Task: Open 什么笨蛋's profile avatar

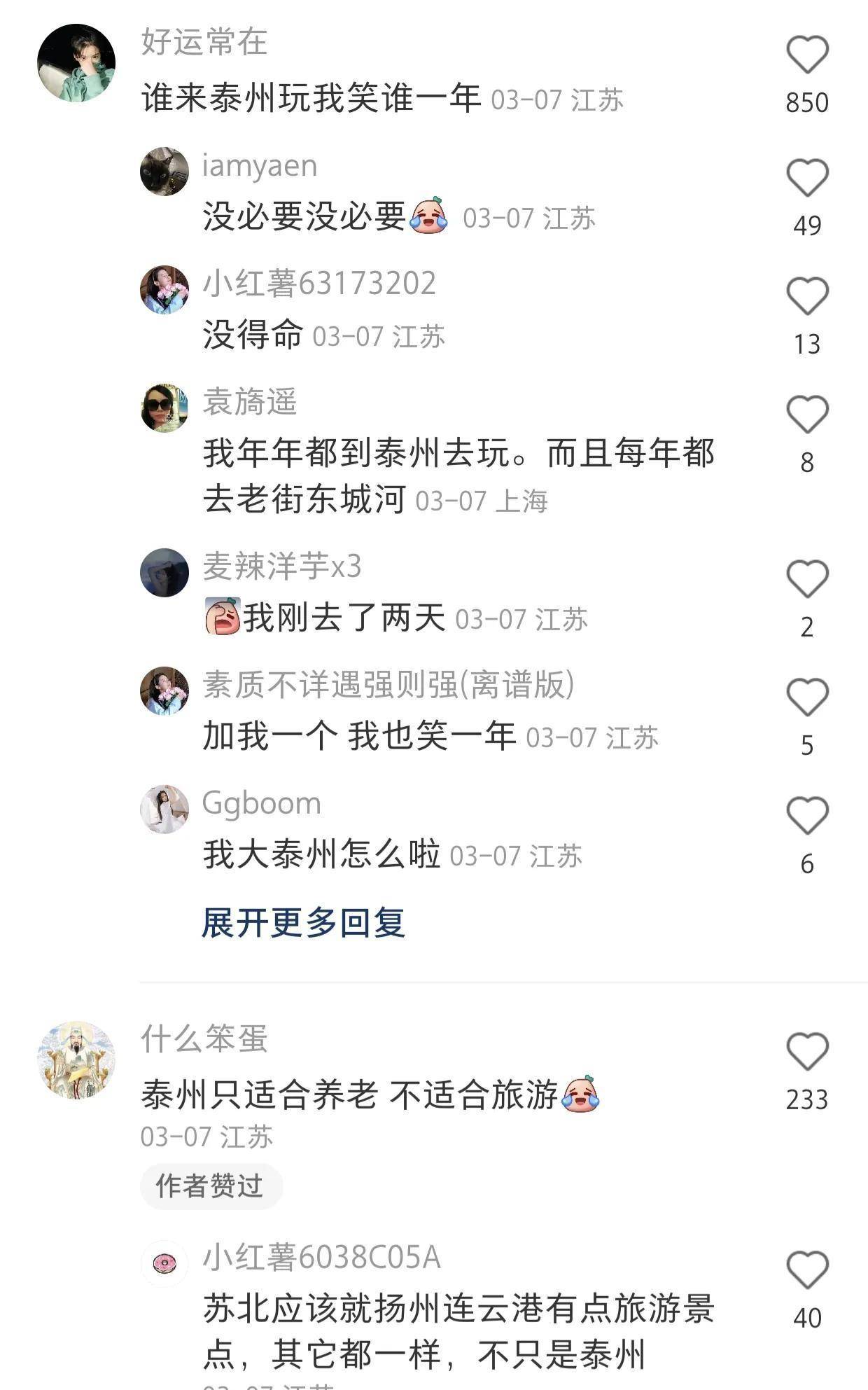Action: [x=76, y=1059]
